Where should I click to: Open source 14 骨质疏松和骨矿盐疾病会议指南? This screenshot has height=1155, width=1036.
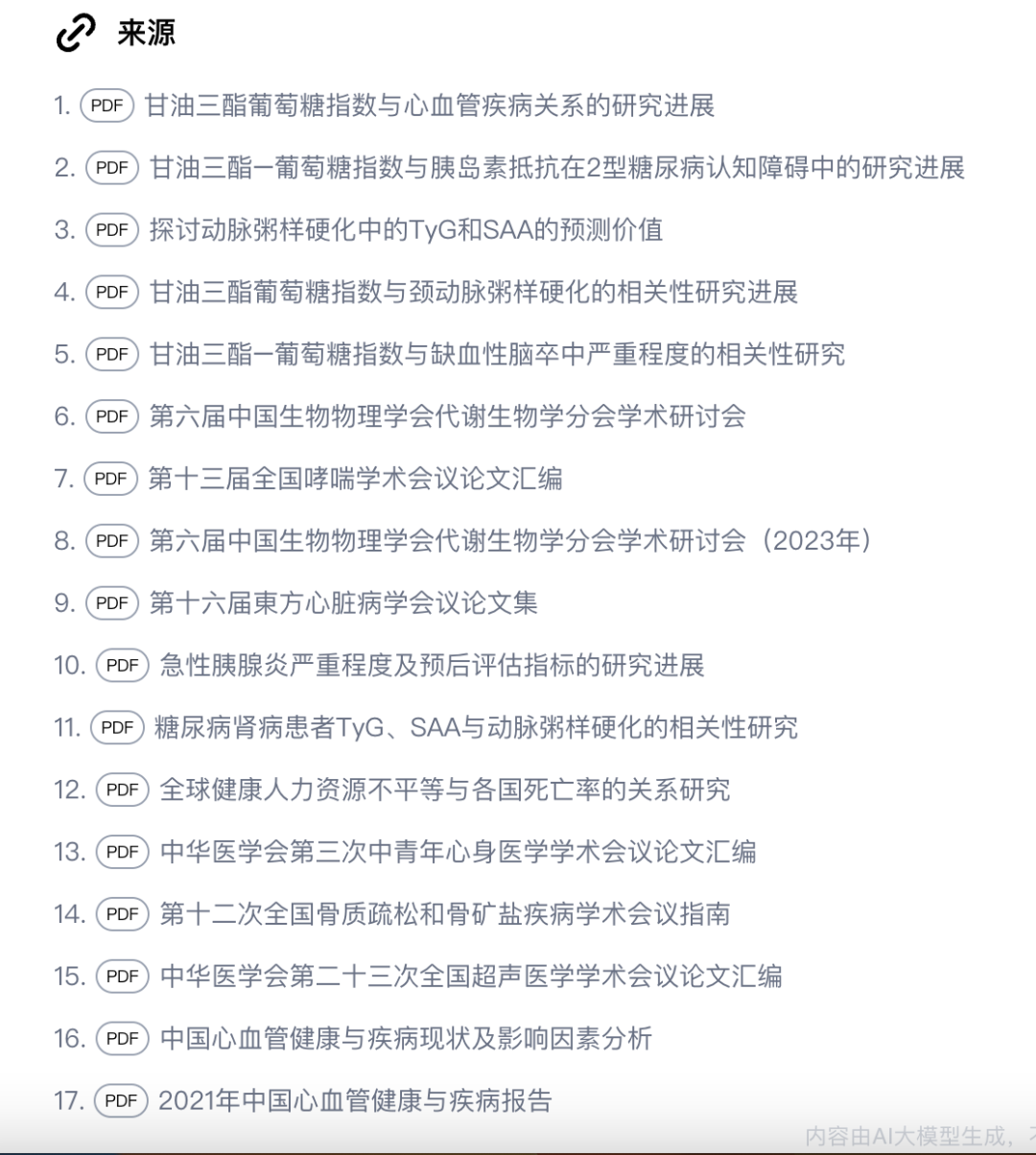tap(444, 914)
